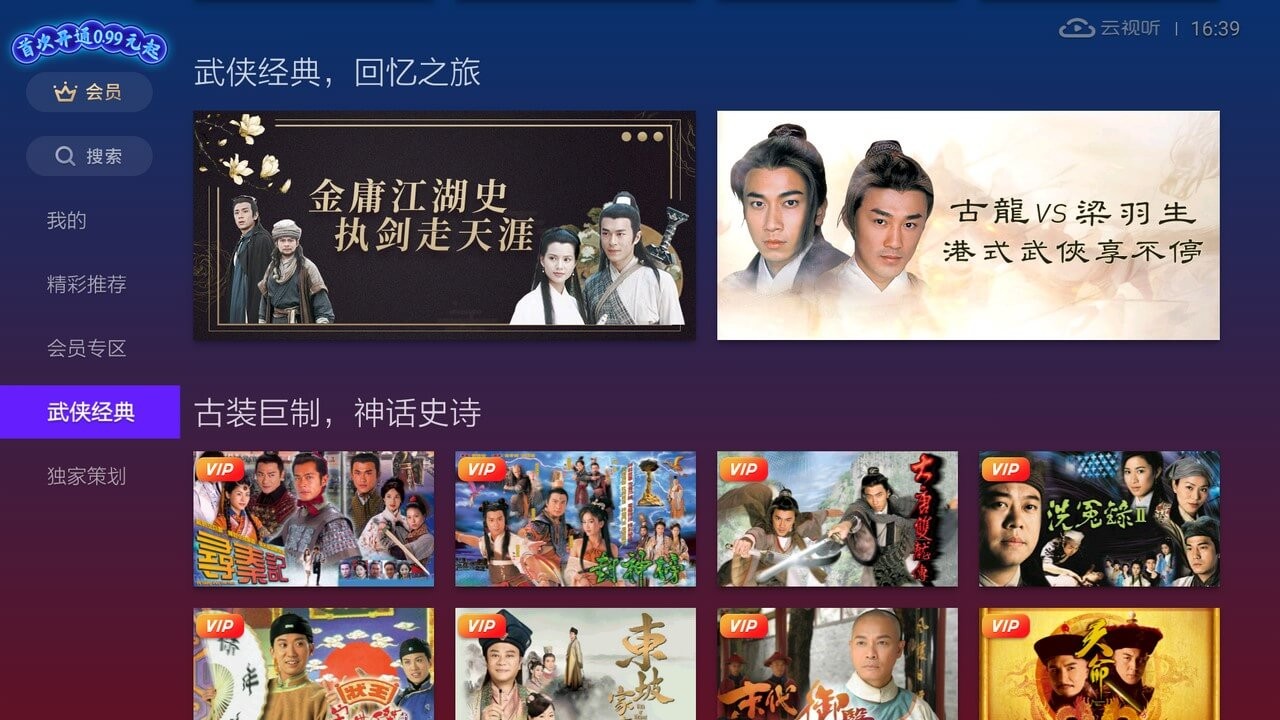Open the 金庸江湖史 执剑走天涯 banner
This screenshot has width=1280, height=720.
[444, 225]
